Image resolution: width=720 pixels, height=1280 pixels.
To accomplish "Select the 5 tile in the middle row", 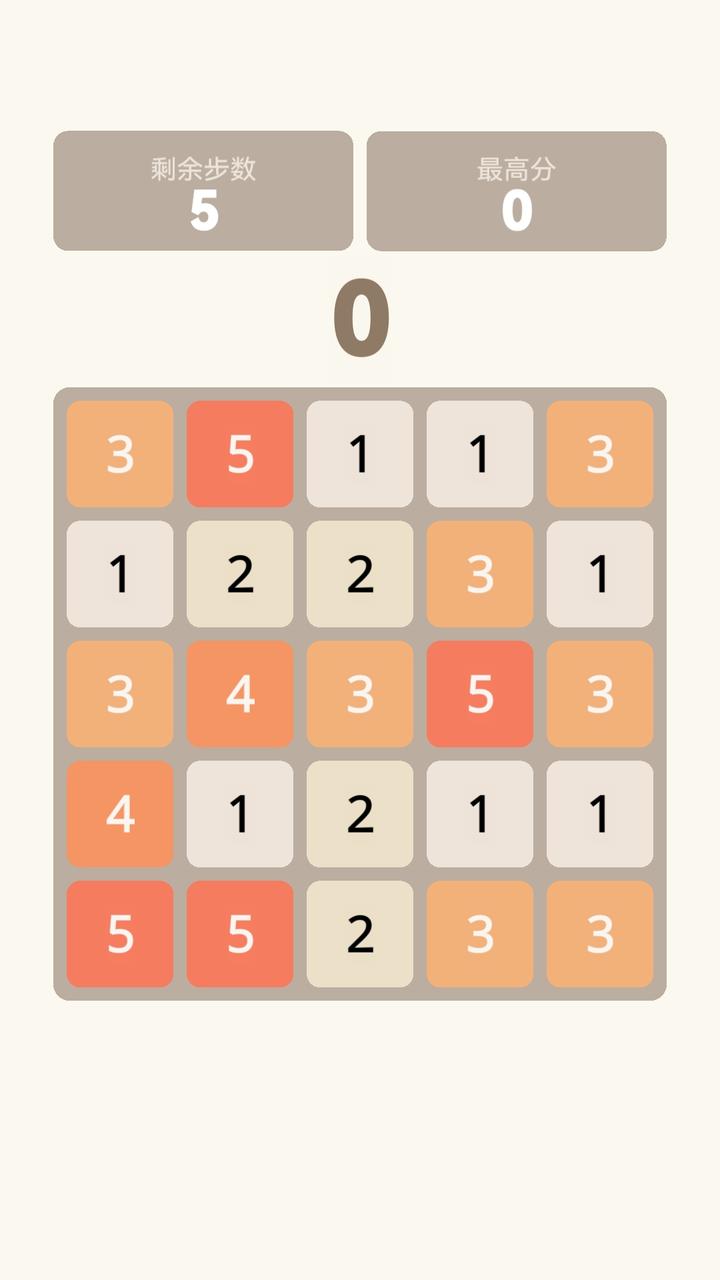I will [480, 694].
